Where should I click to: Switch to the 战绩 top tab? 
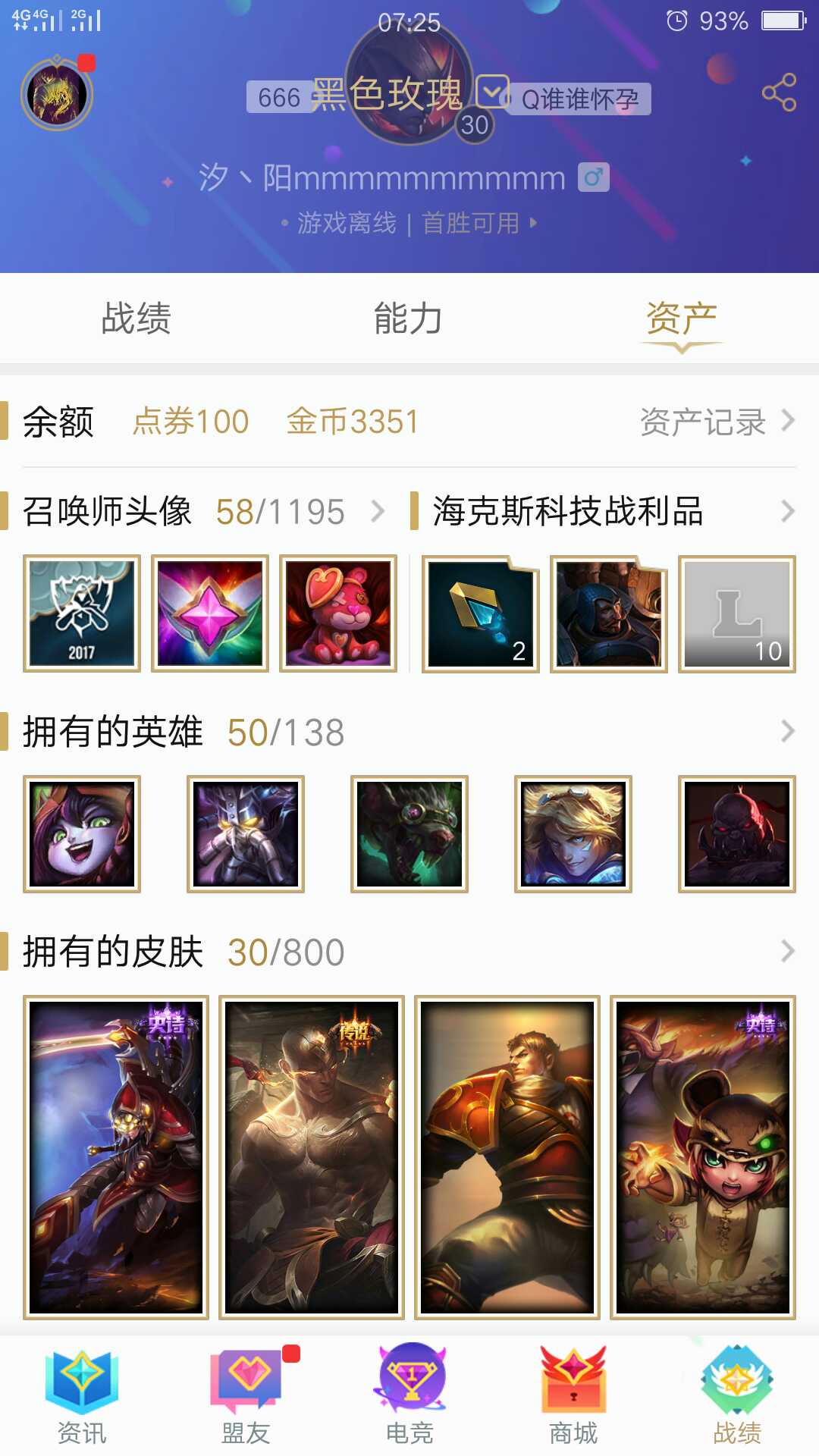click(136, 318)
